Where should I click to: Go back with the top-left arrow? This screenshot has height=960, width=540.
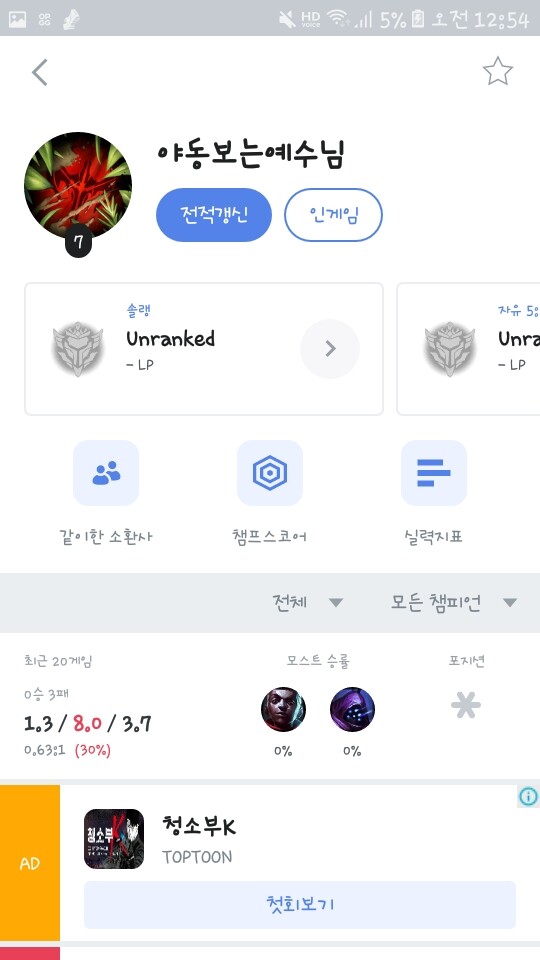[x=40, y=72]
